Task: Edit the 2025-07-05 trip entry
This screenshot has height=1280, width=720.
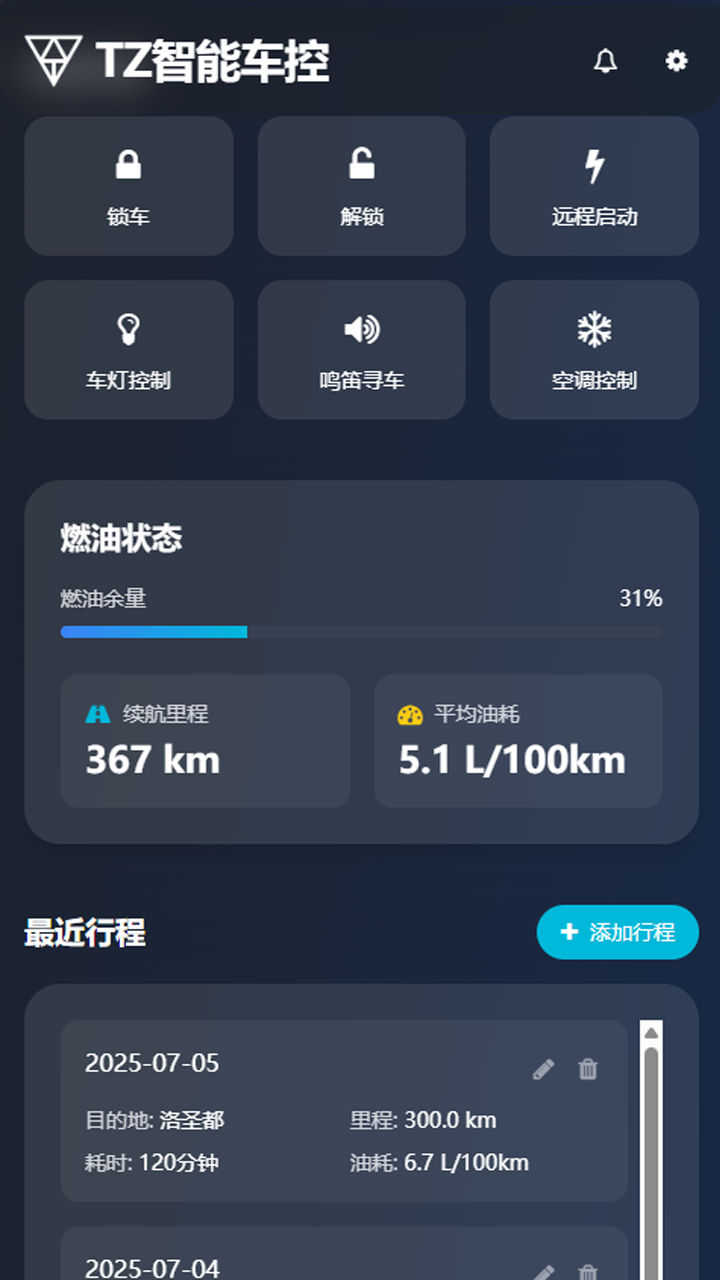Action: [x=543, y=1070]
